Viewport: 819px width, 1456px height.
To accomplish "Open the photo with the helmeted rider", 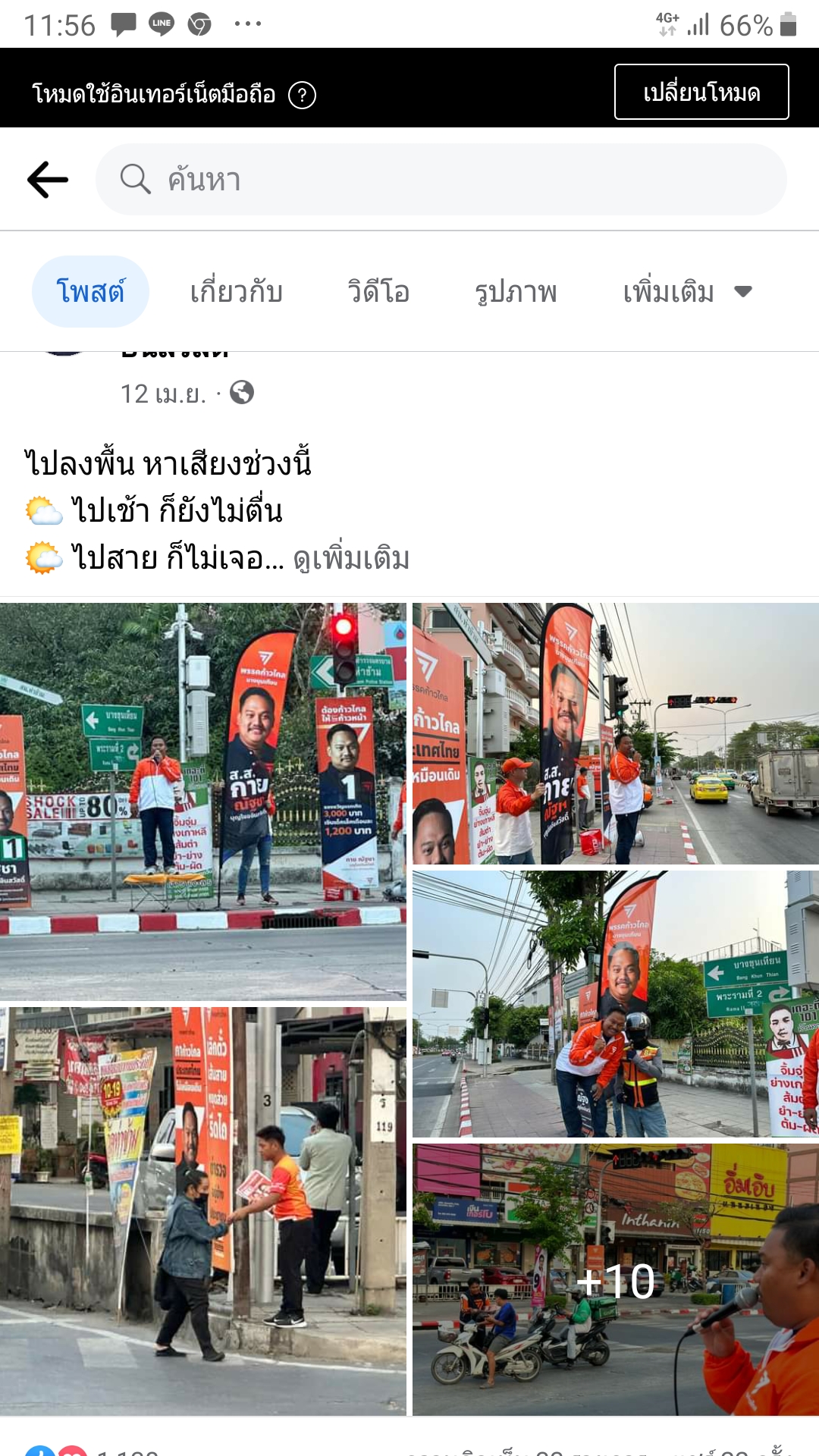I will [x=615, y=1003].
